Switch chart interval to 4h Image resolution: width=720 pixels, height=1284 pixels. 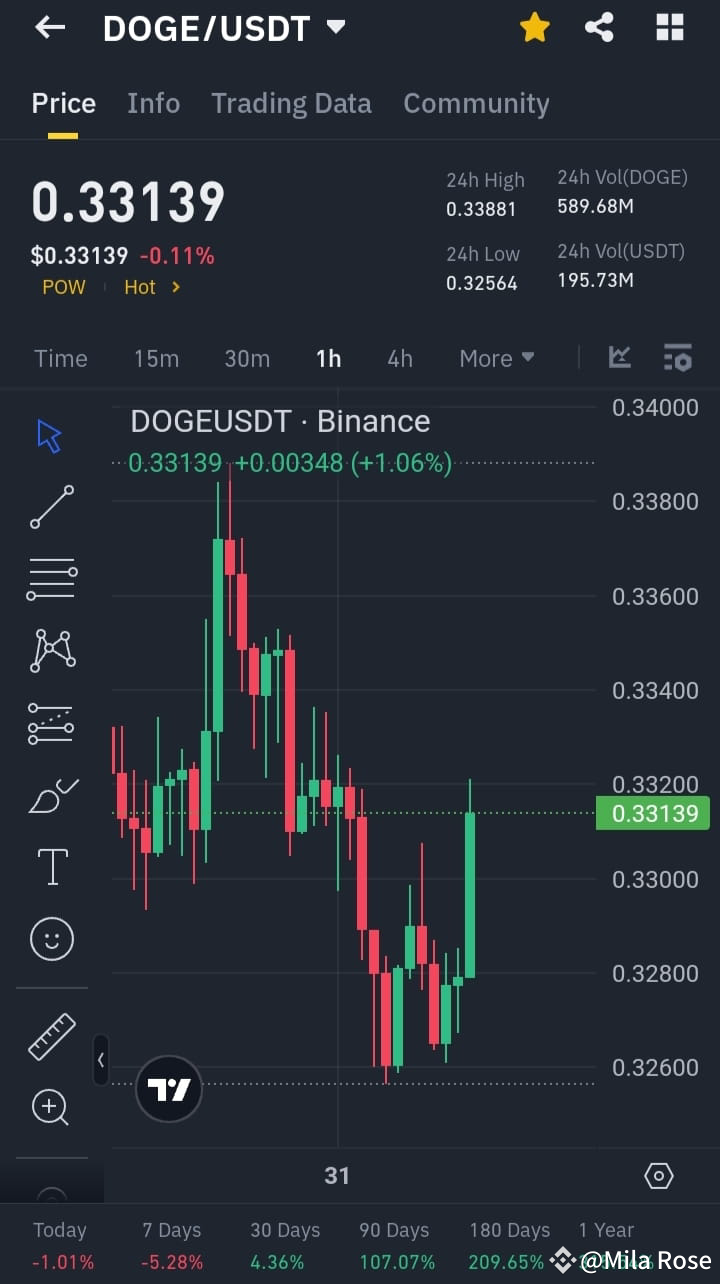click(399, 357)
